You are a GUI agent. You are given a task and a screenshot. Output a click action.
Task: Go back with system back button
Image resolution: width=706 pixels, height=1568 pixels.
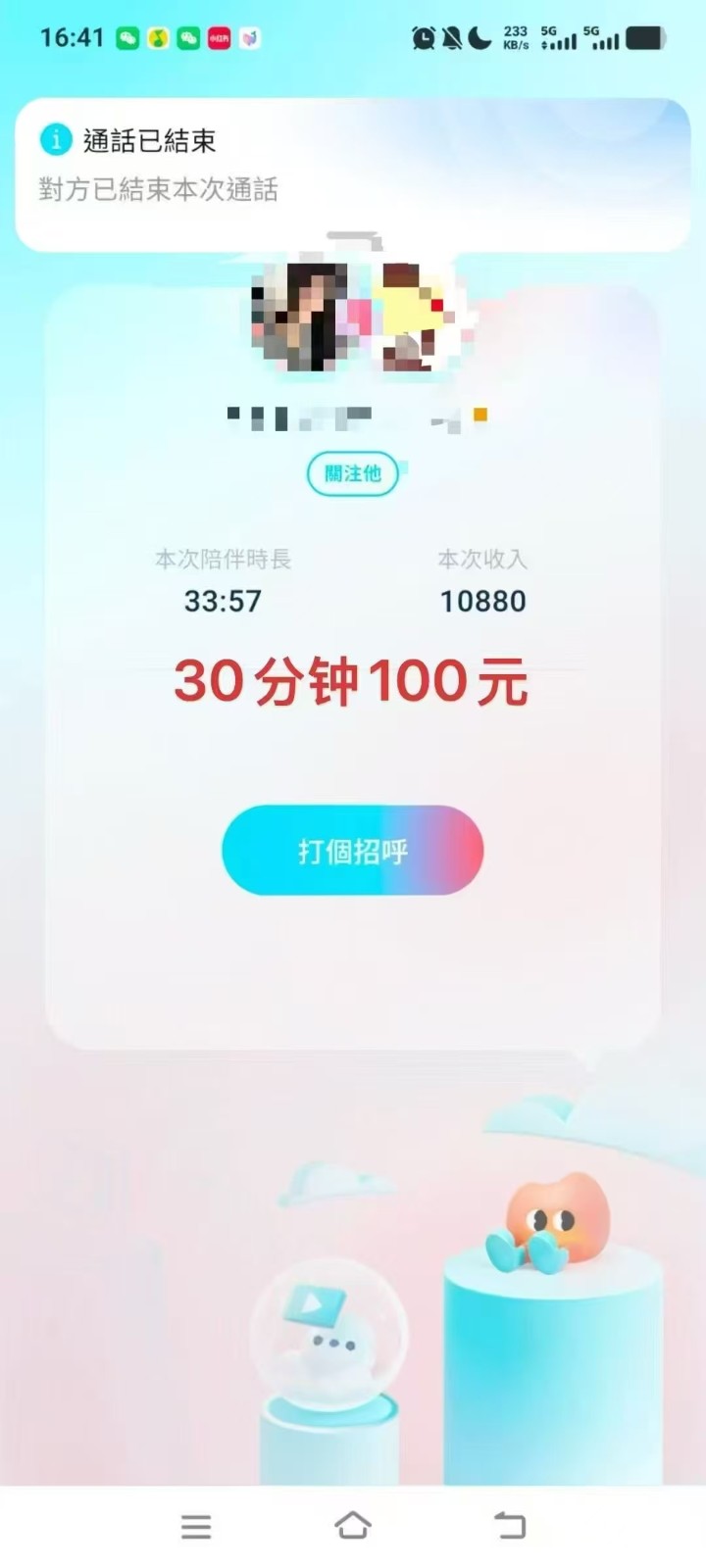(x=509, y=1525)
